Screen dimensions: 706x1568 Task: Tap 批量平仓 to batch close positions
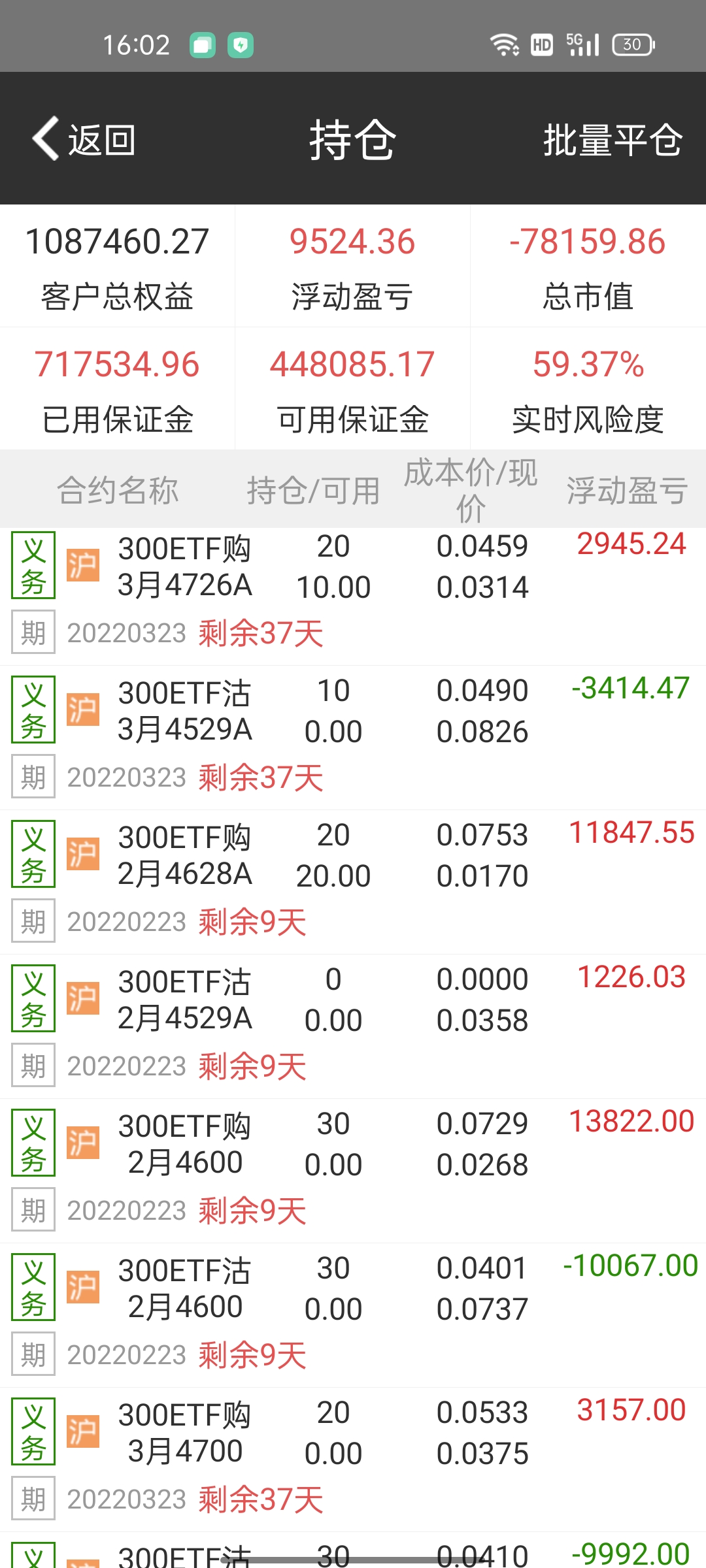pyautogui.click(x=613, y=139)
